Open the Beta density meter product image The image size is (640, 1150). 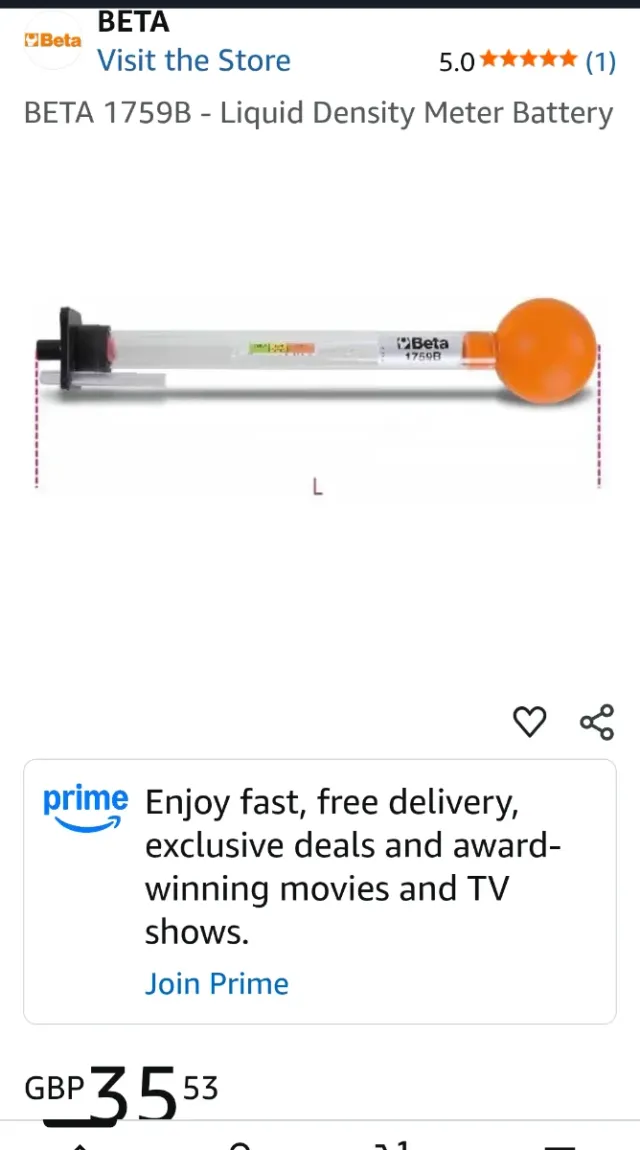[318, 362]
